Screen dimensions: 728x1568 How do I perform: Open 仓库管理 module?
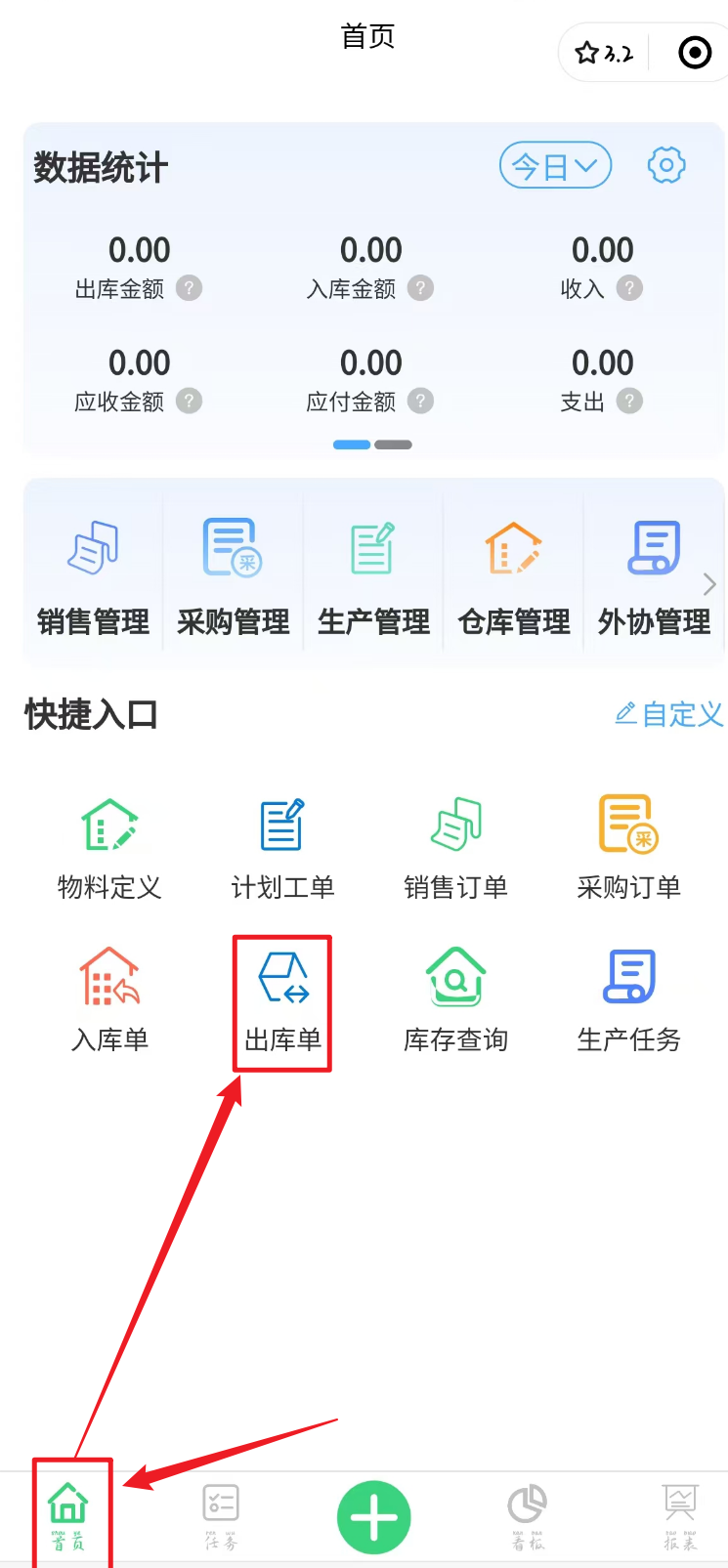[514, 576]
